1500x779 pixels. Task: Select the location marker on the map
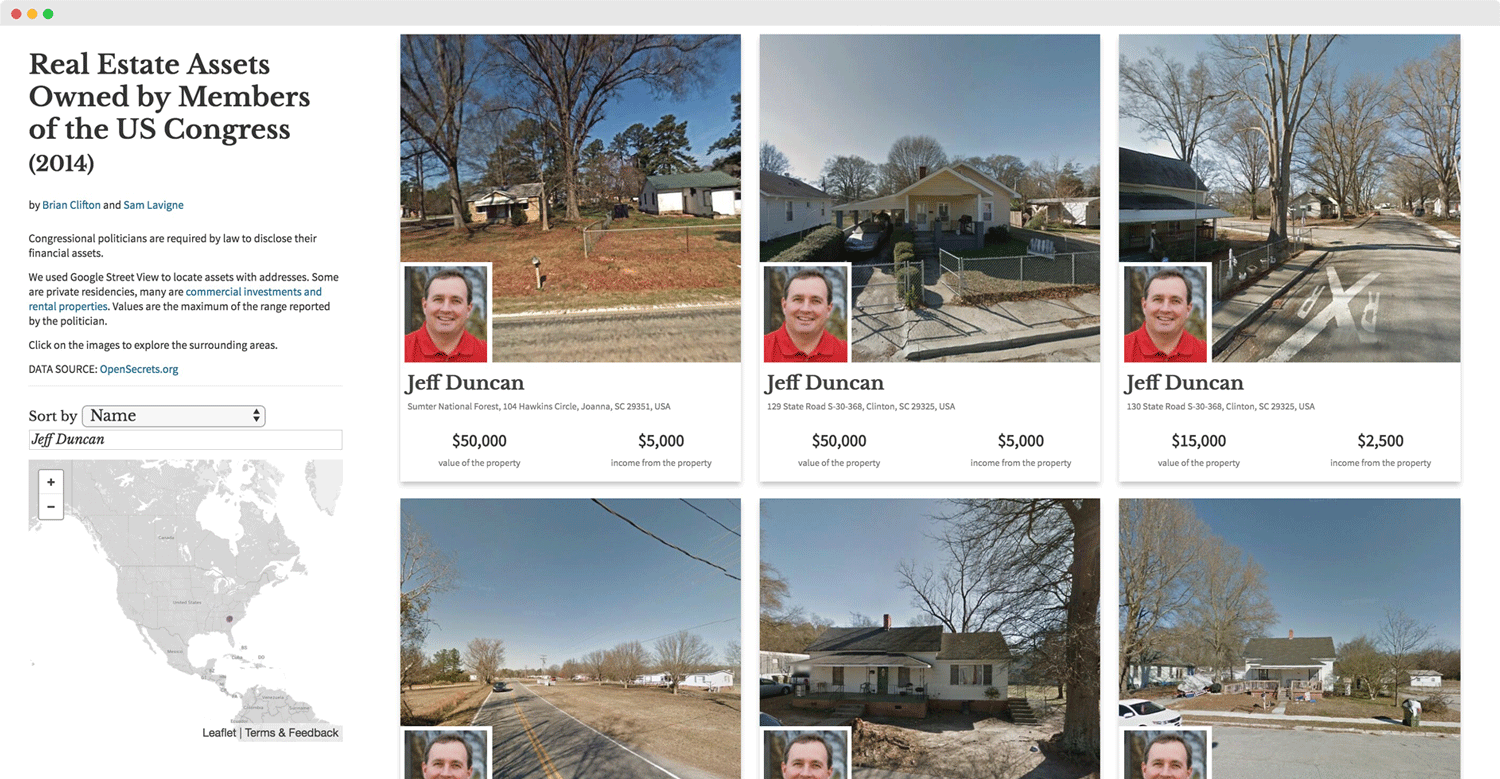point(228,619)
